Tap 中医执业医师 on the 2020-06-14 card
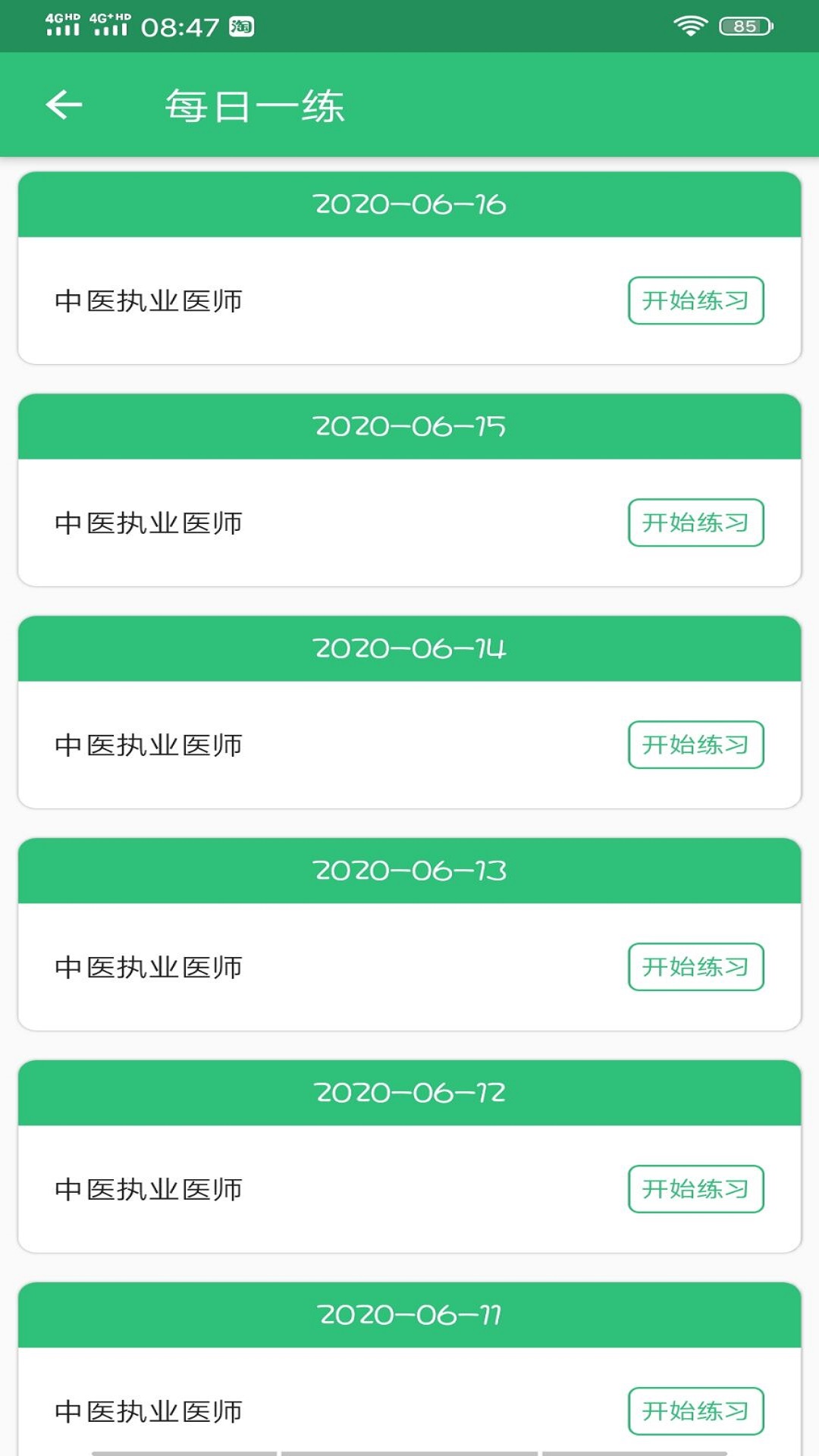Image resolution: width=819 pixels, height=1456 pixels. [149, 745]
